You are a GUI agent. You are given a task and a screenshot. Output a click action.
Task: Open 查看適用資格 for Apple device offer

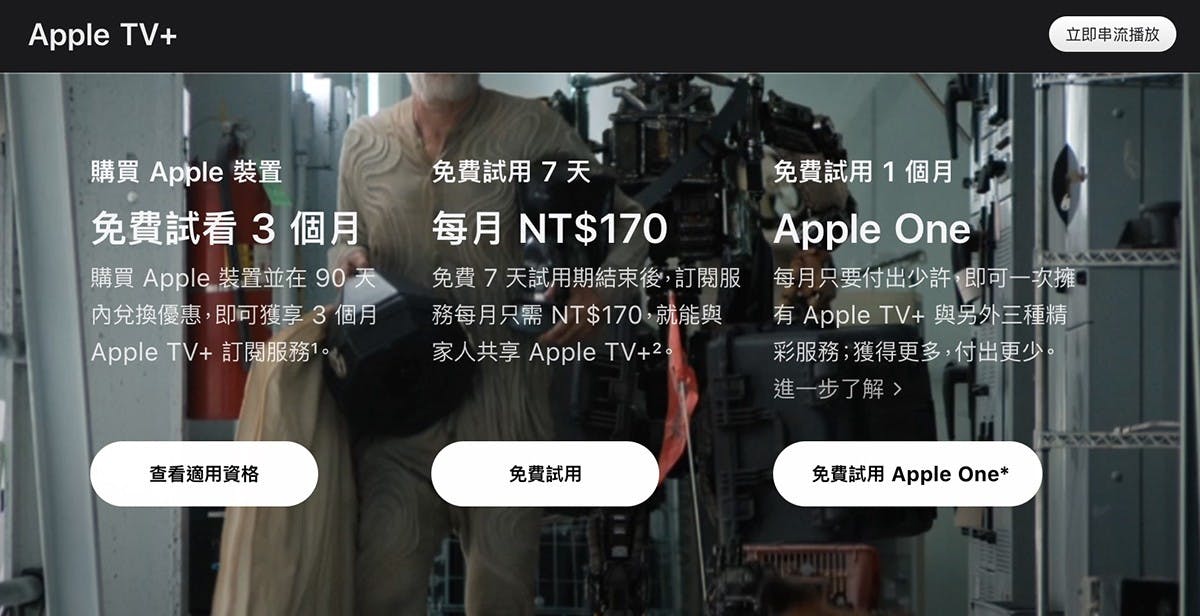point(204,474)
